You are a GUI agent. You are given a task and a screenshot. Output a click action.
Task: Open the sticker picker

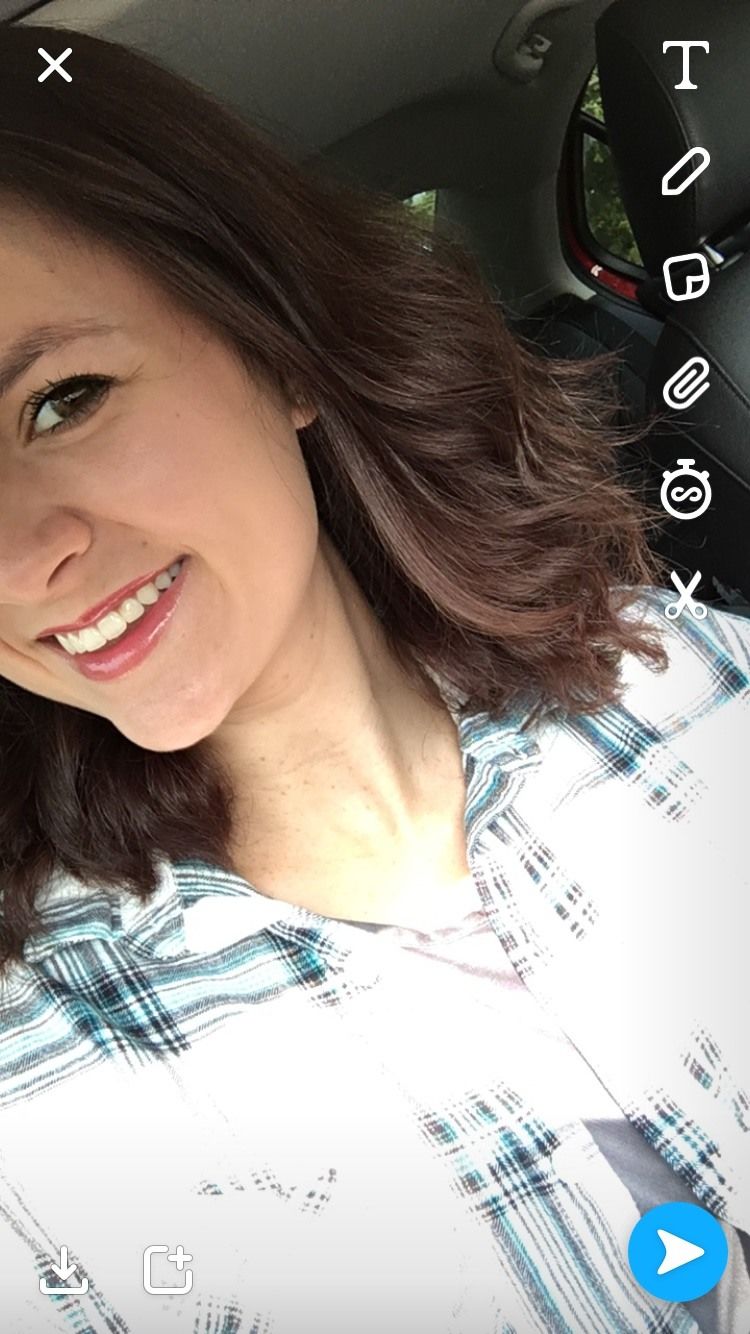(686, 277)
